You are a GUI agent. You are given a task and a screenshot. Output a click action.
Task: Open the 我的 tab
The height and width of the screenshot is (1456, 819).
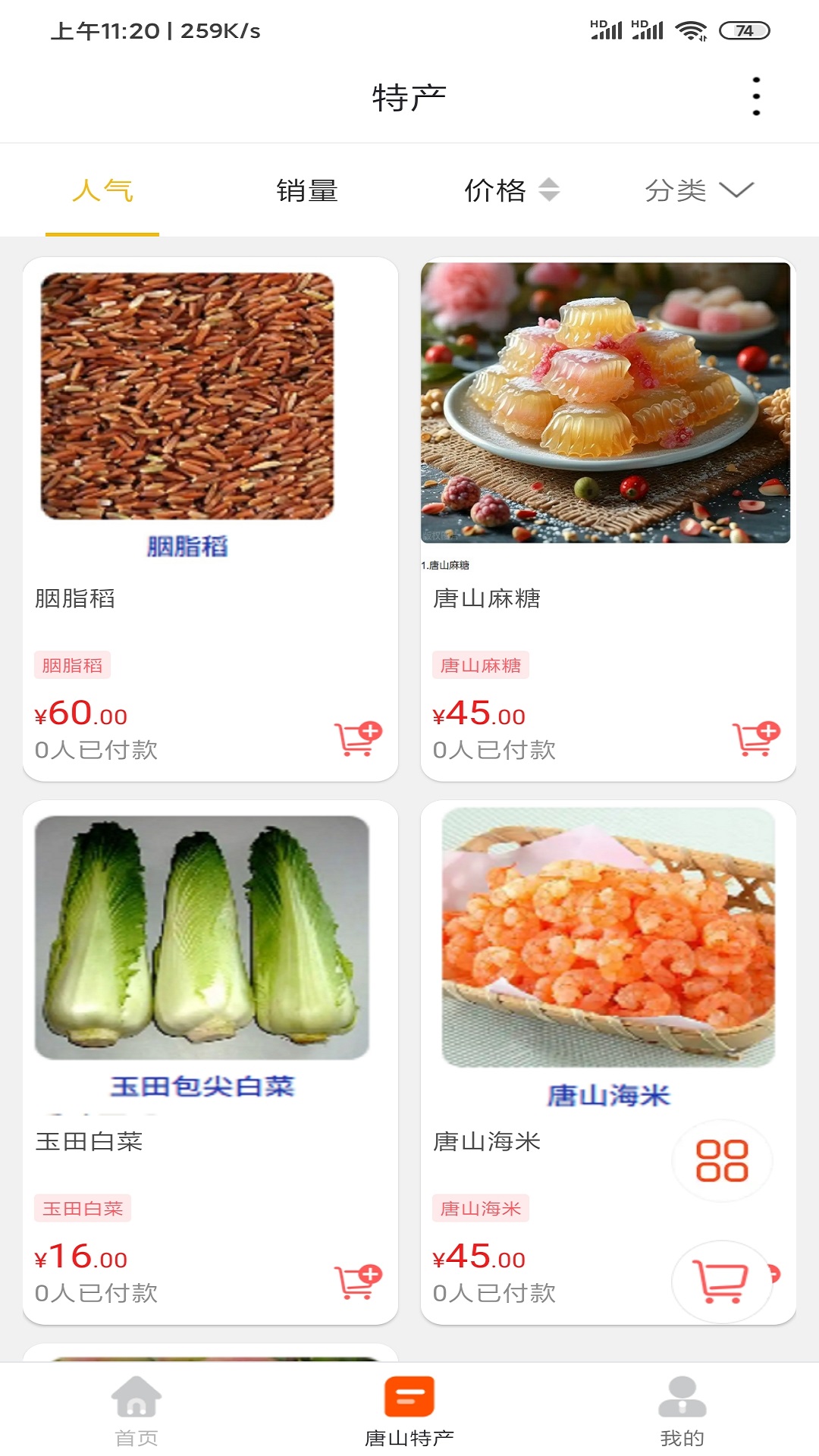[x=682, y=1410]
